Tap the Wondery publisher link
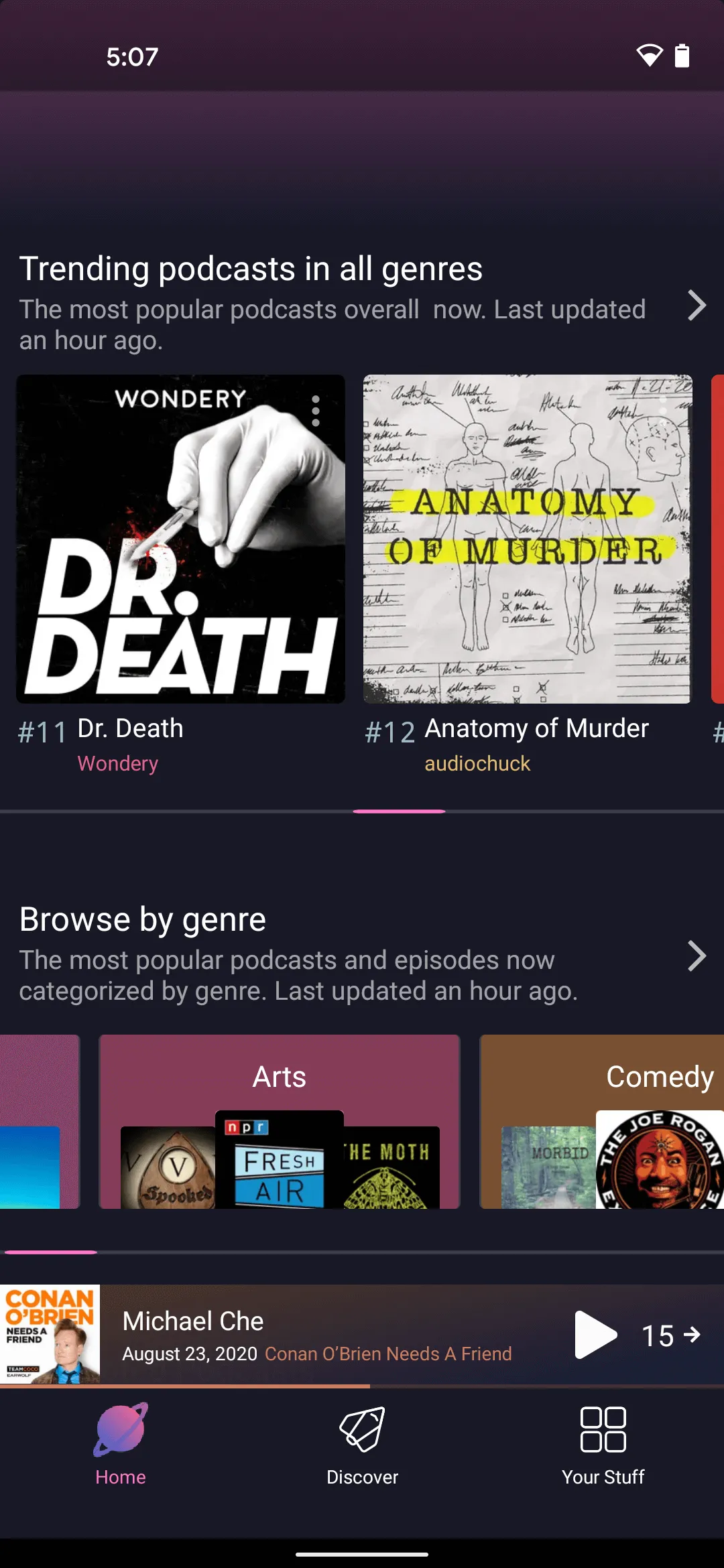The width and height of the screenshot is (724, 1568). pyautogui.click(x=118, y=763)
